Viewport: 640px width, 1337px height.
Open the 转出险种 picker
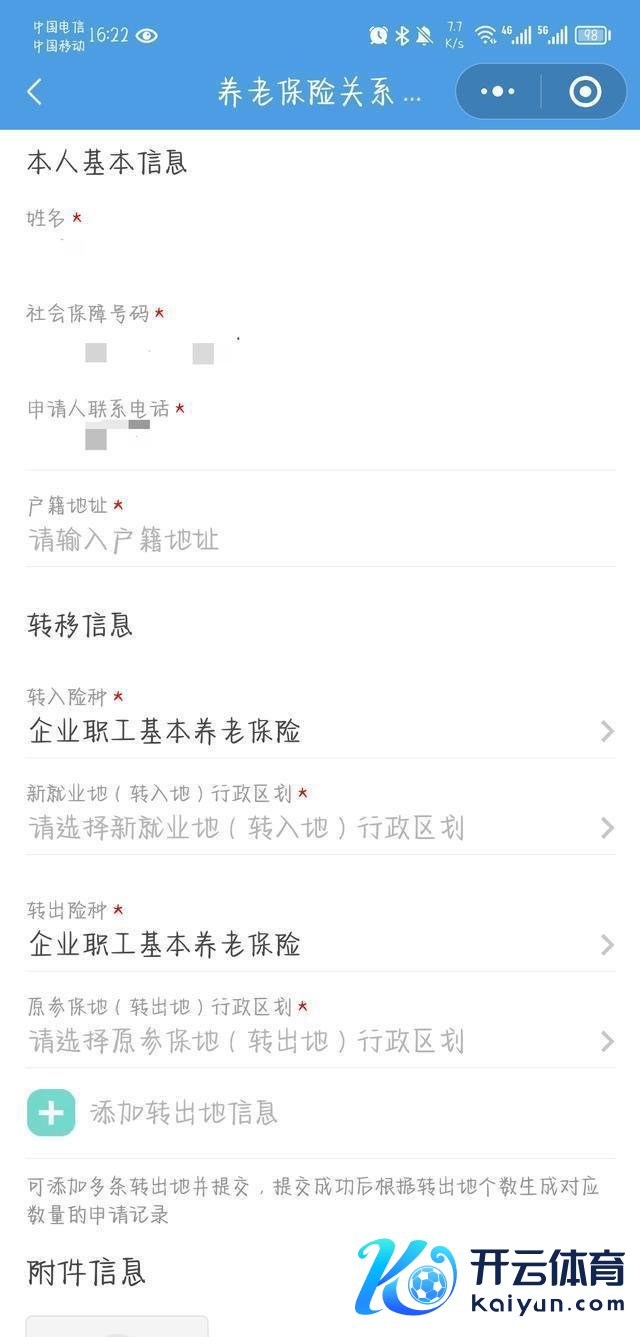coord(320,945)
